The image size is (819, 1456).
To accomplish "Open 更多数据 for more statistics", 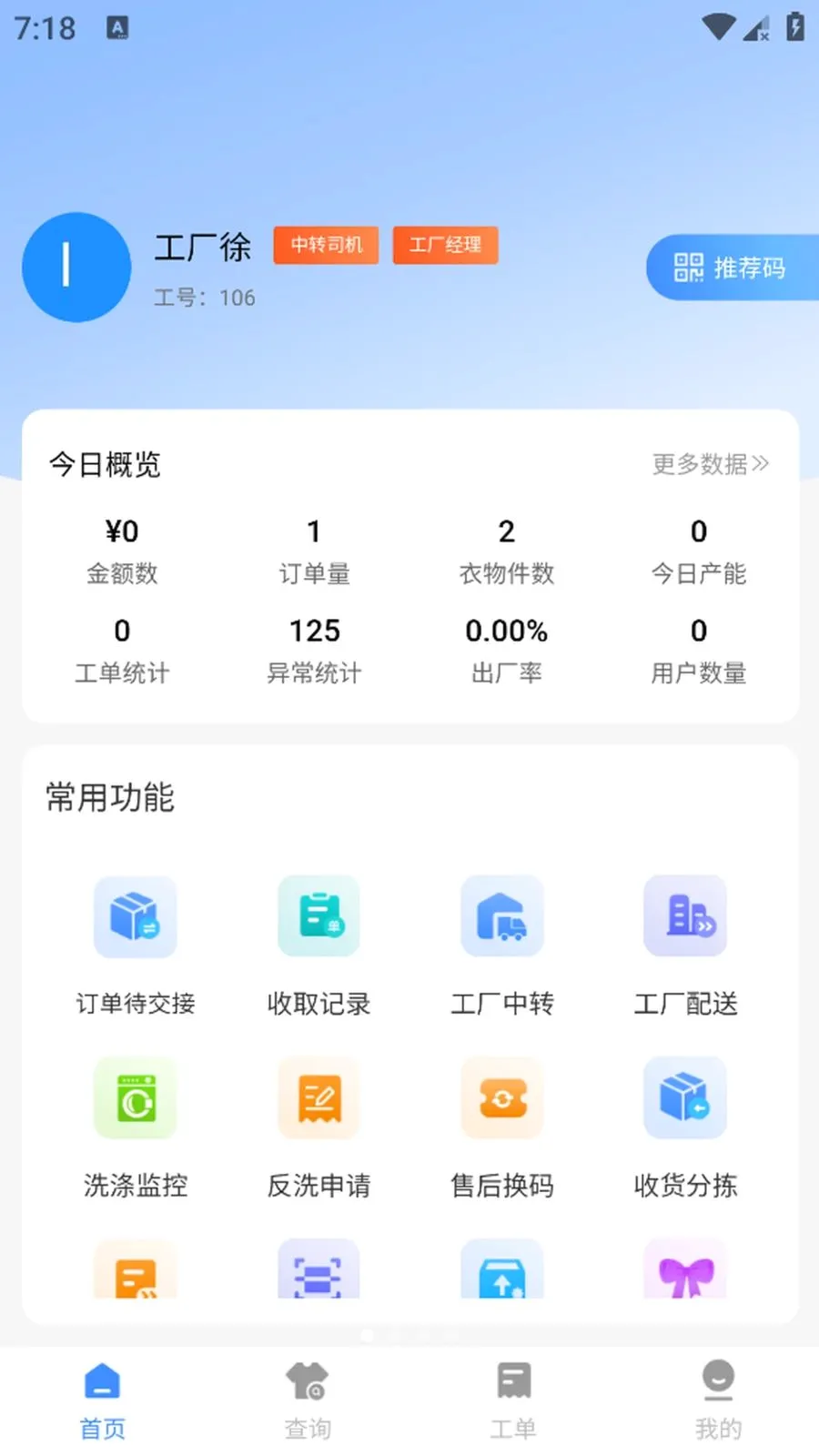I will point(711,464).
